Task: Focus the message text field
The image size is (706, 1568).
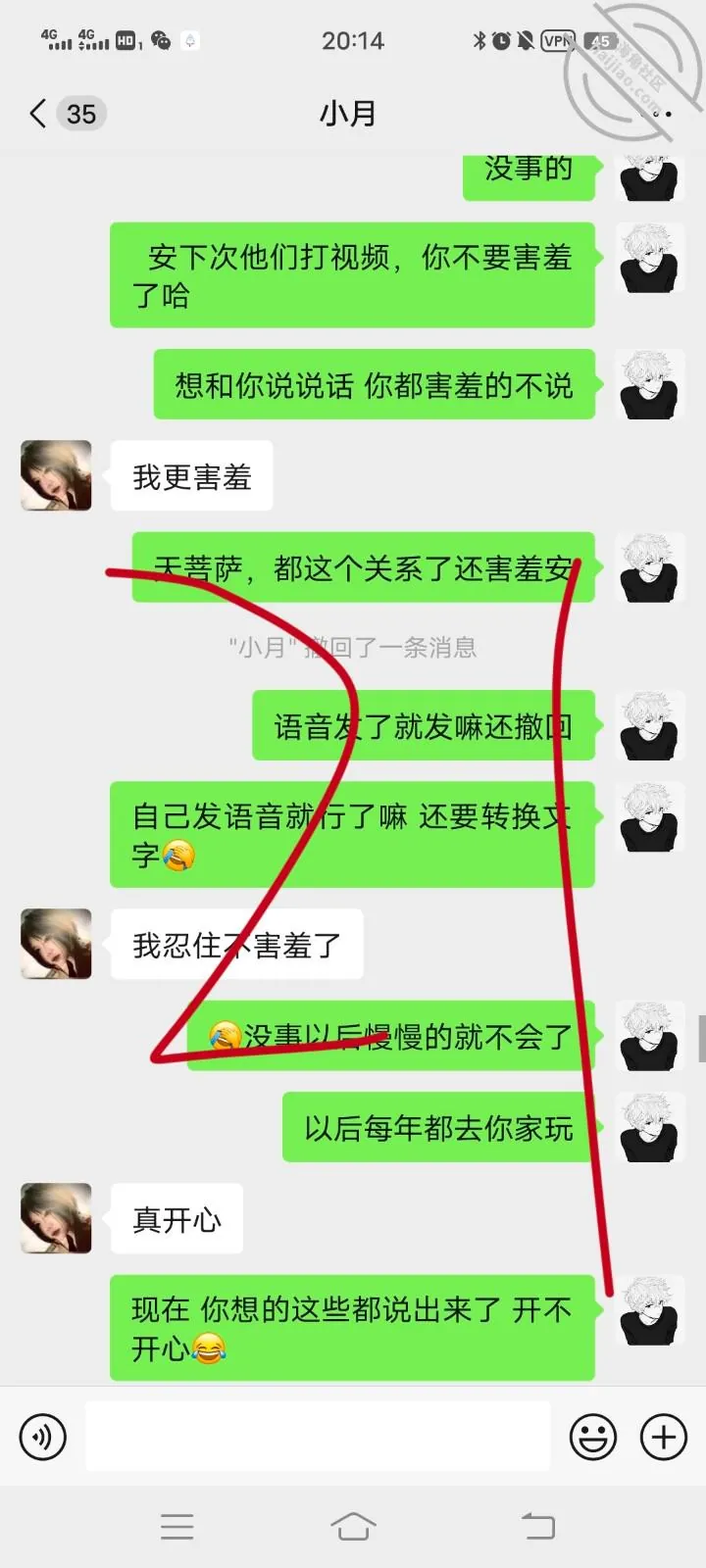Action: 318,1437
